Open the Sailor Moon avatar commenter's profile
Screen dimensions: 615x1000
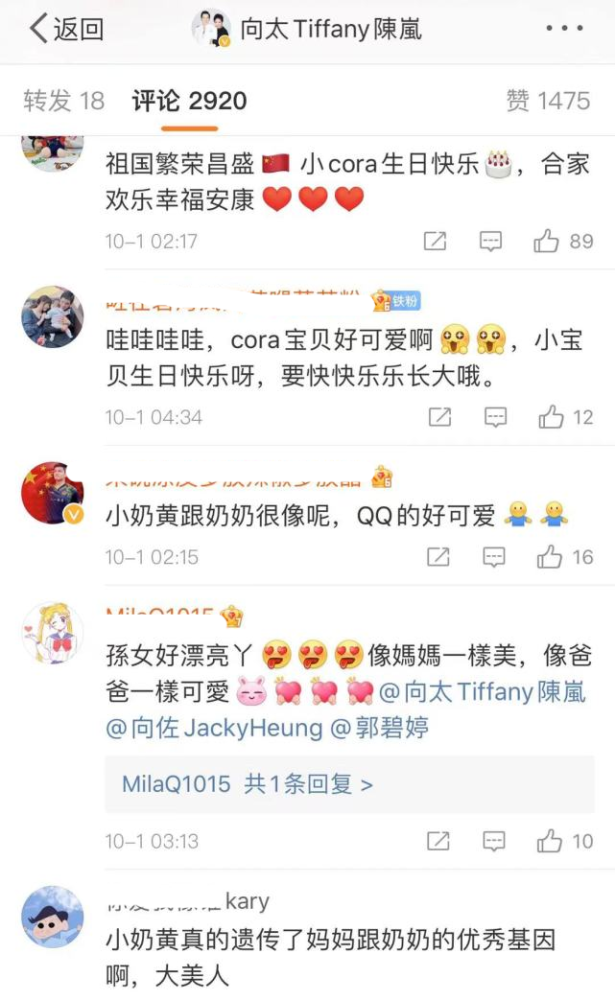(52, 633)
